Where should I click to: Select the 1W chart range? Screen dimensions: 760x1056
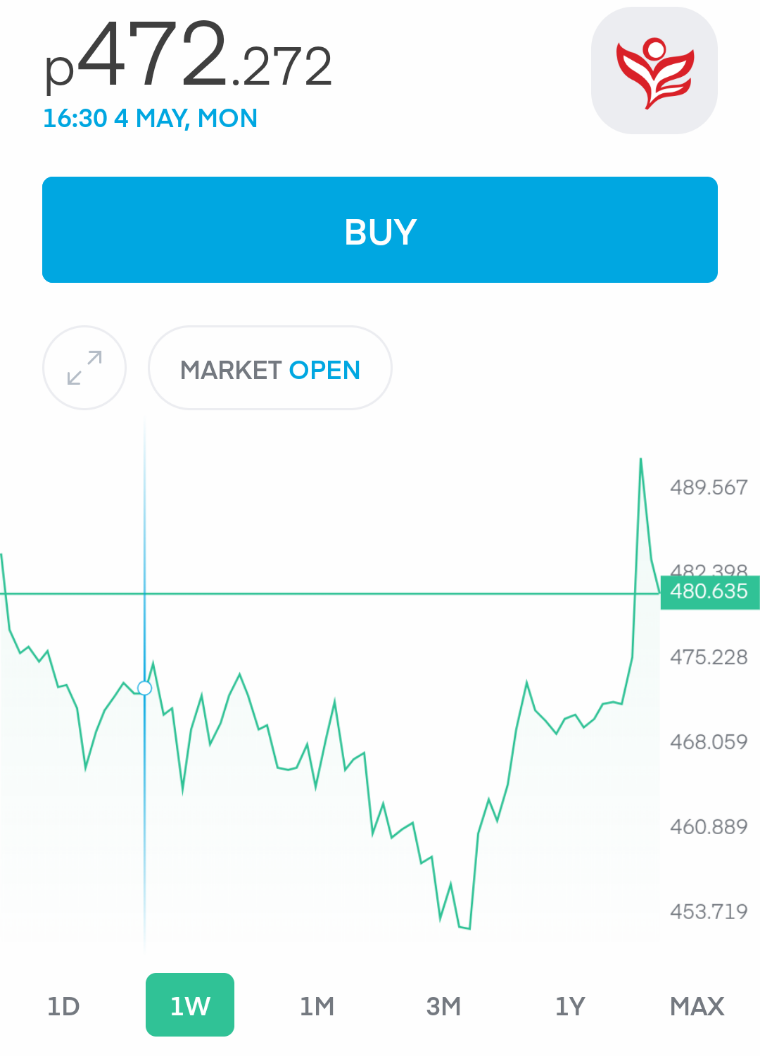coord(190,1005)
